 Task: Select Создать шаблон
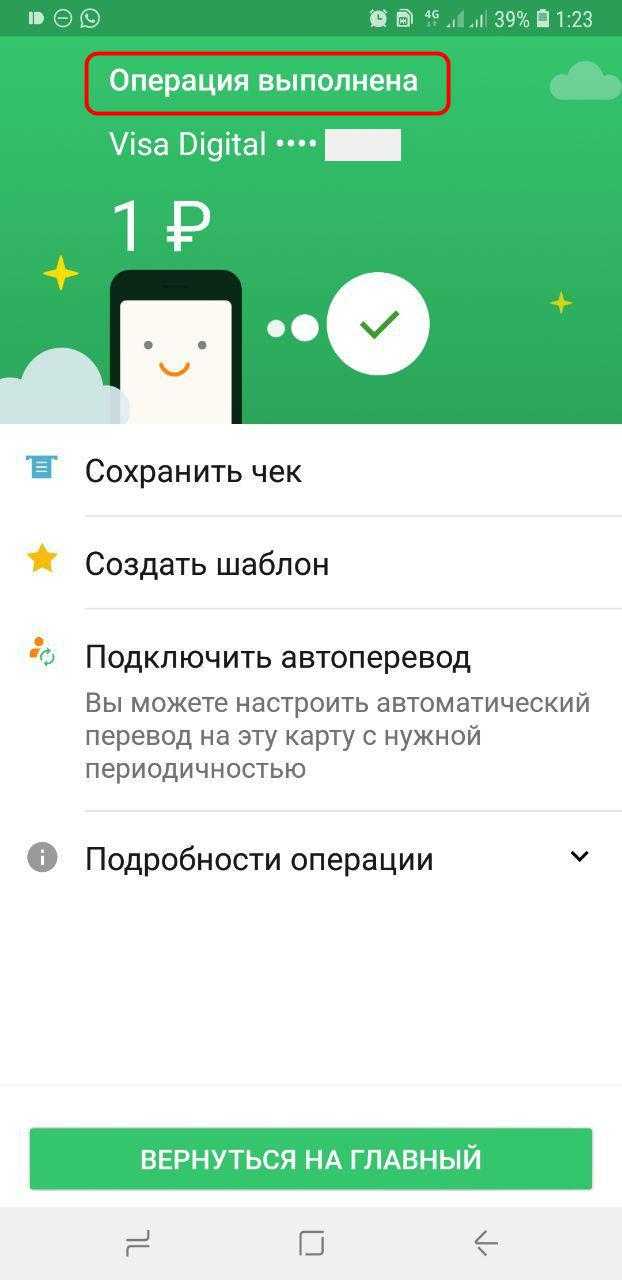[207, 564]
